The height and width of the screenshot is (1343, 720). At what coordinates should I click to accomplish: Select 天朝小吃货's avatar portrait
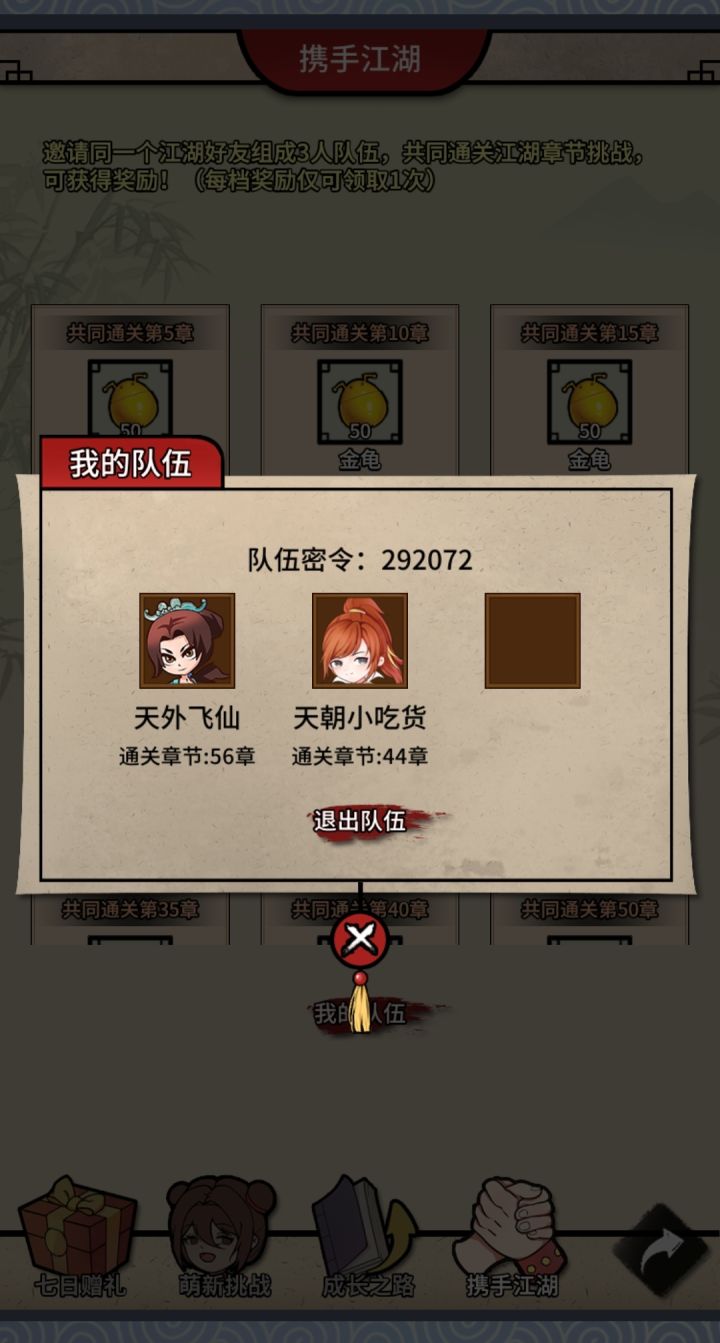(x=360, y=641)
